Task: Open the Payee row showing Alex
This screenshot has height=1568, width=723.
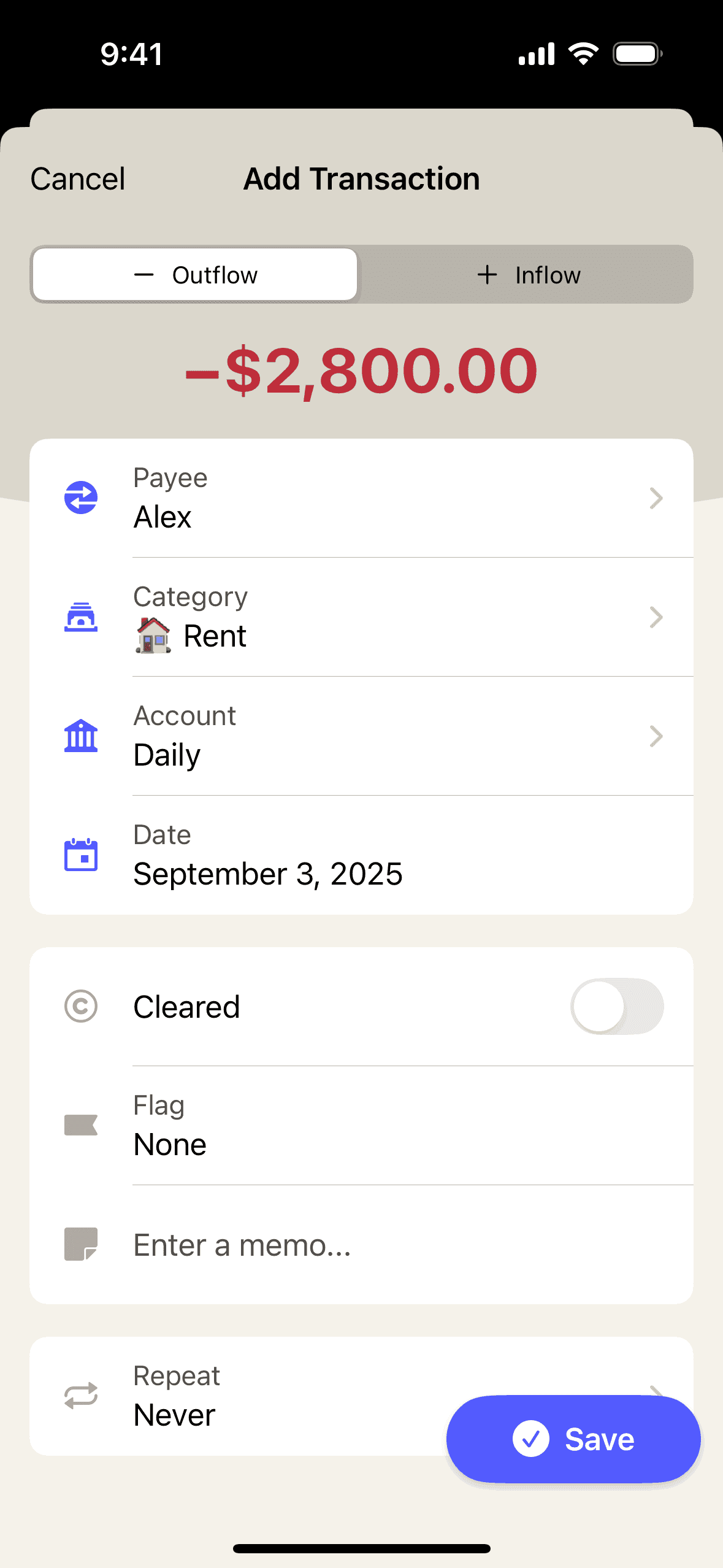Action: tap(361, 498)
